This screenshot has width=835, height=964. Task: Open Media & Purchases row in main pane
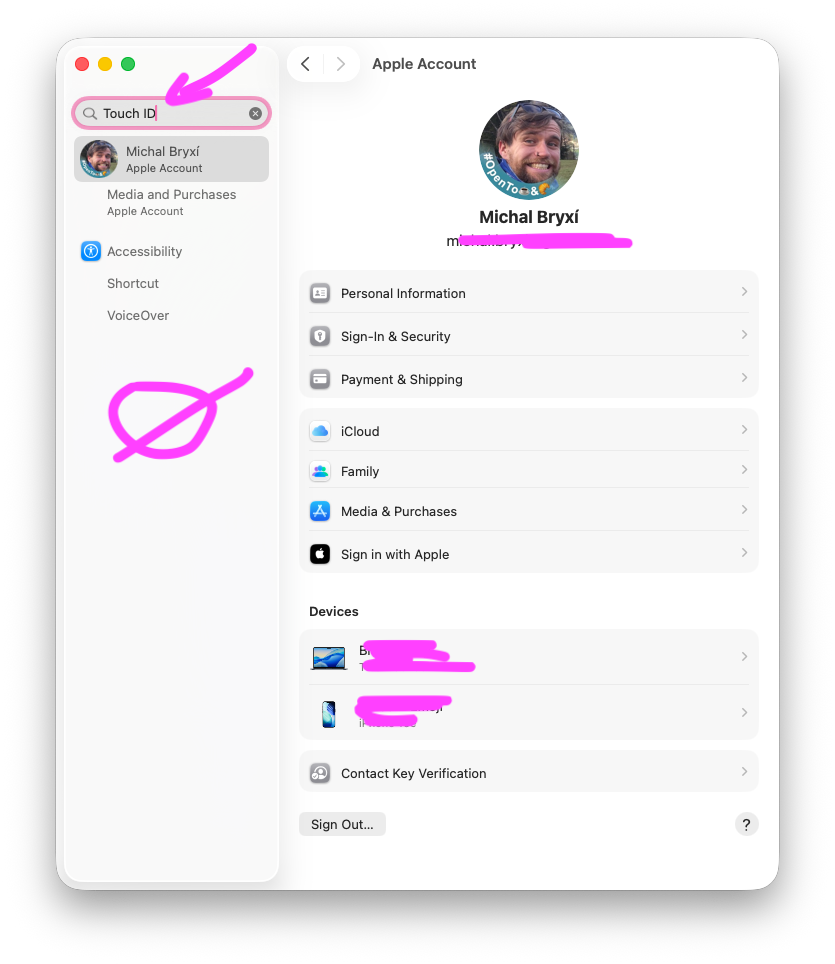528,511
